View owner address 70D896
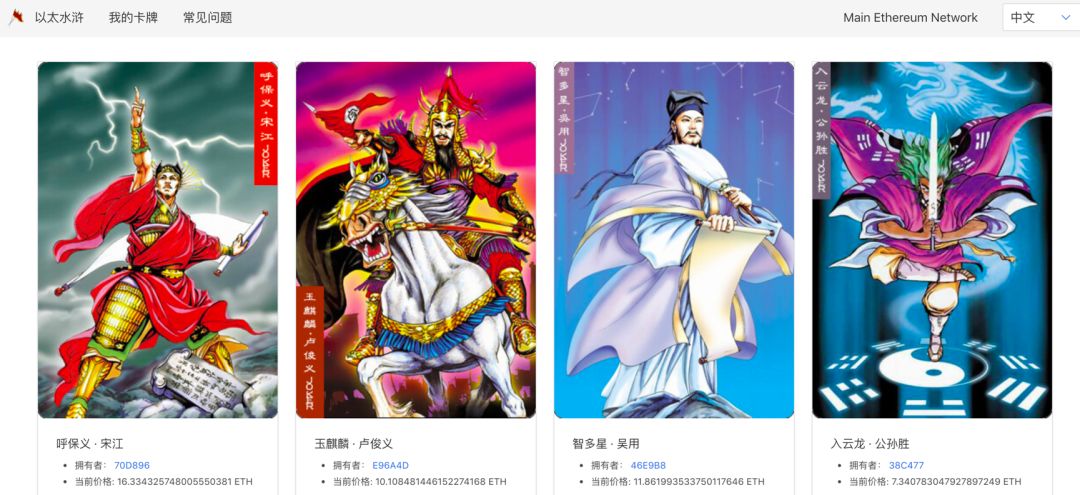 pos(132,465)
